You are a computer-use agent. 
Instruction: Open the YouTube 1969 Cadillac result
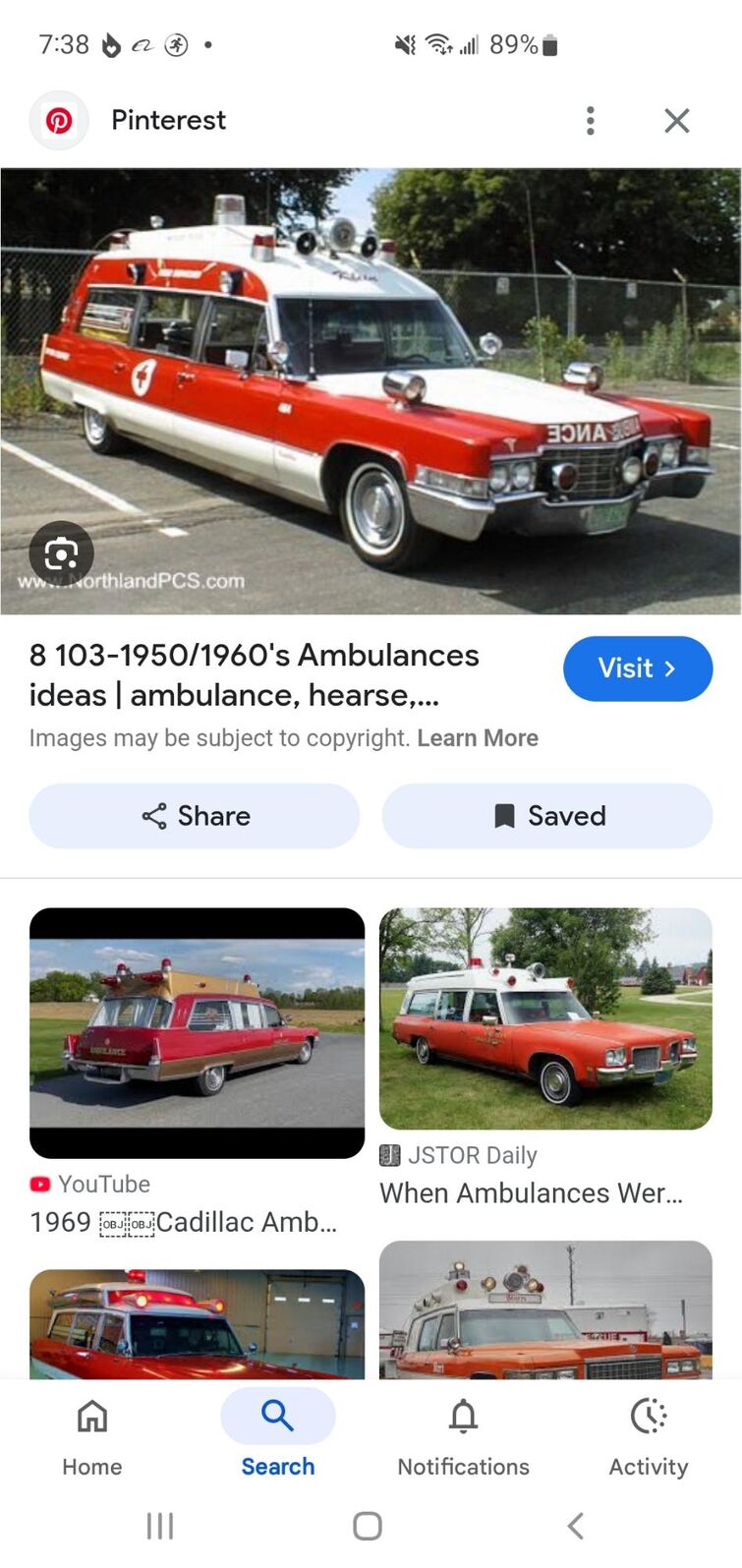pyautogui.click(x=197, y=1032)
